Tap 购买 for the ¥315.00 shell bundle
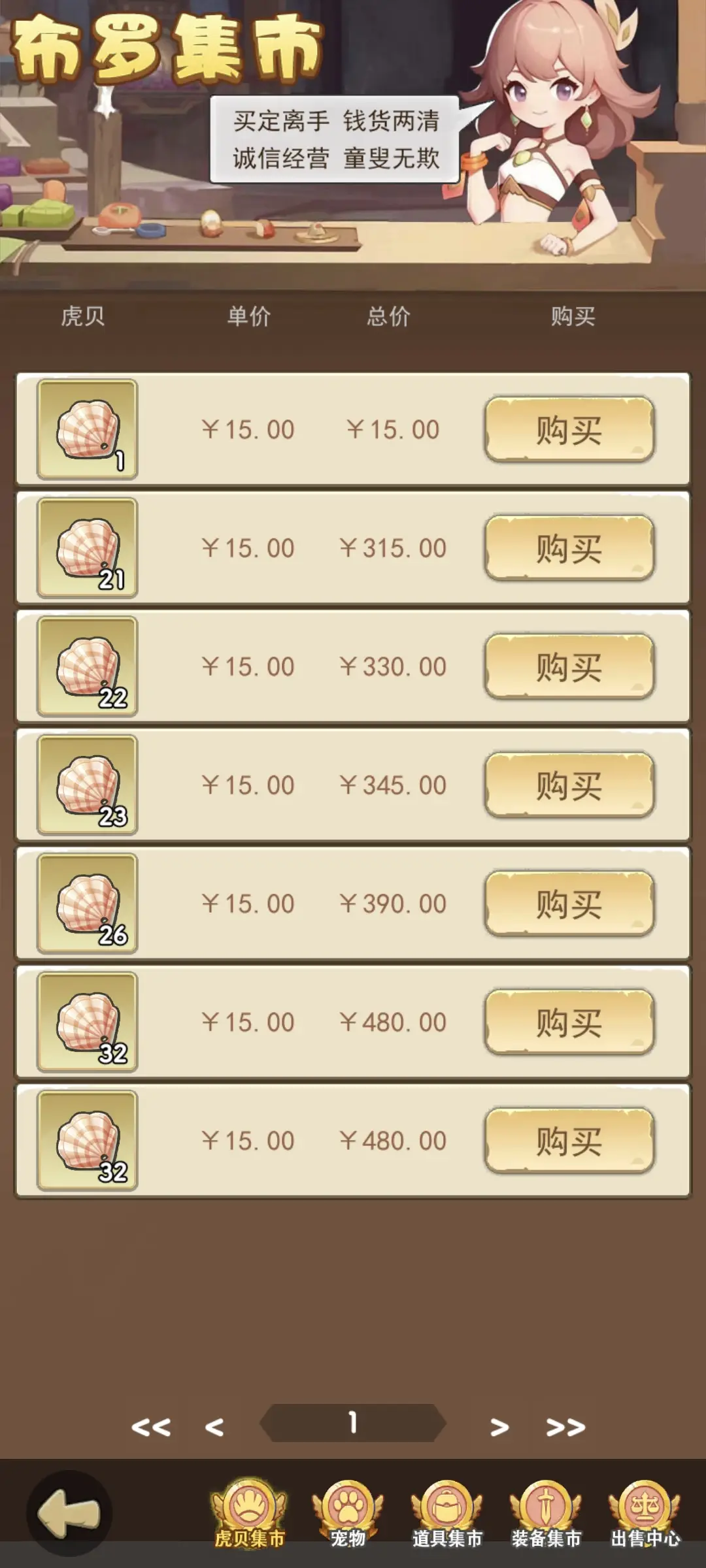 [569, 548]
